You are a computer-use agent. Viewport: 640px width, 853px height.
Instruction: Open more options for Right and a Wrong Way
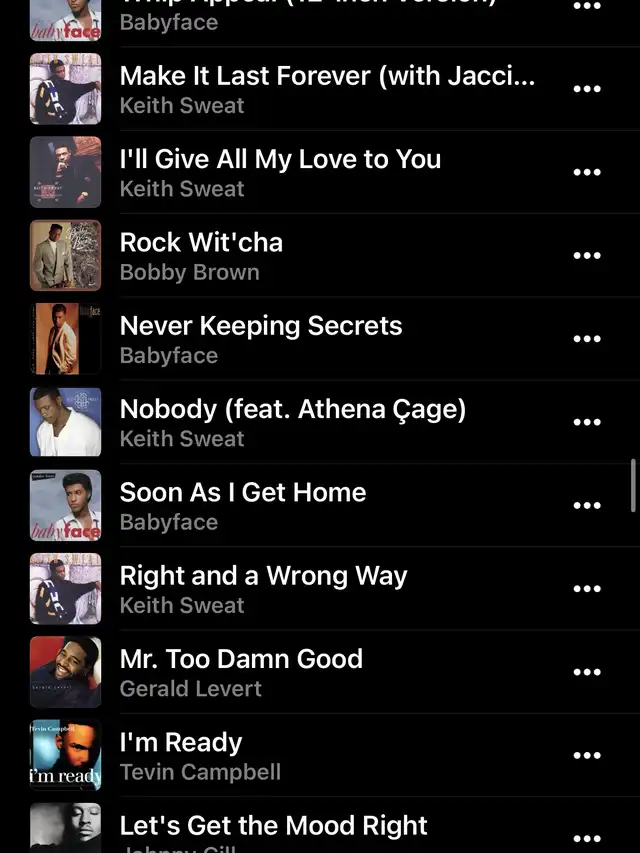coord(587,589)
